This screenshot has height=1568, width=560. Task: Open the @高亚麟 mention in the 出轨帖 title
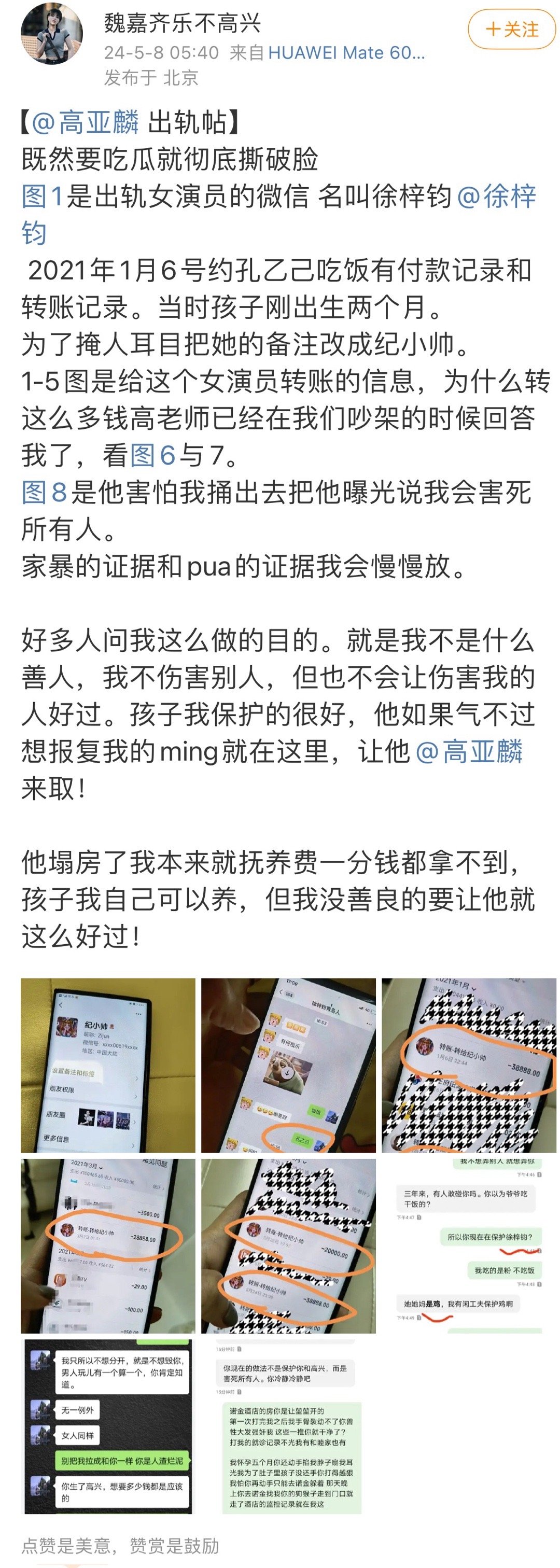pos(85,122)
